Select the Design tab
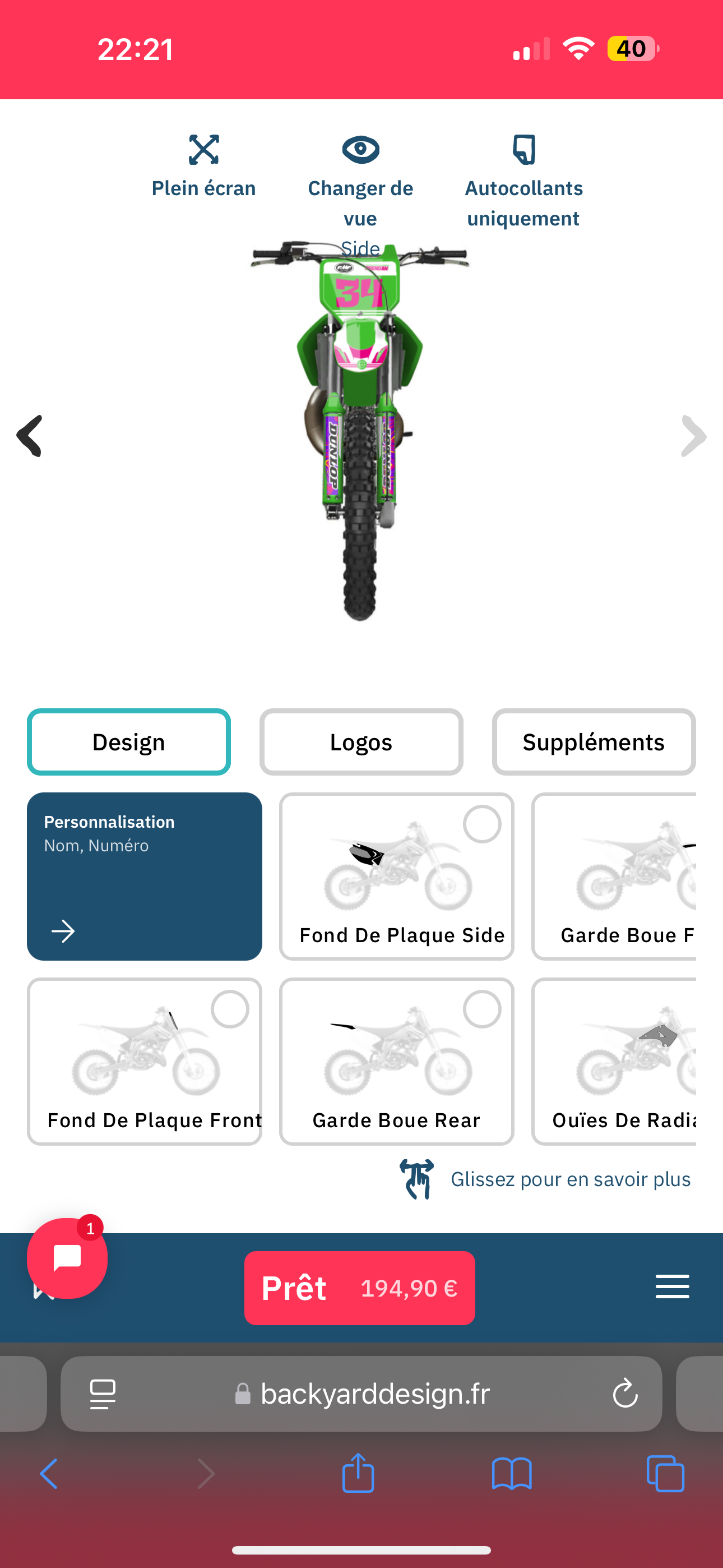Viewport: 723px width, 1568px height. coord(128,742)
